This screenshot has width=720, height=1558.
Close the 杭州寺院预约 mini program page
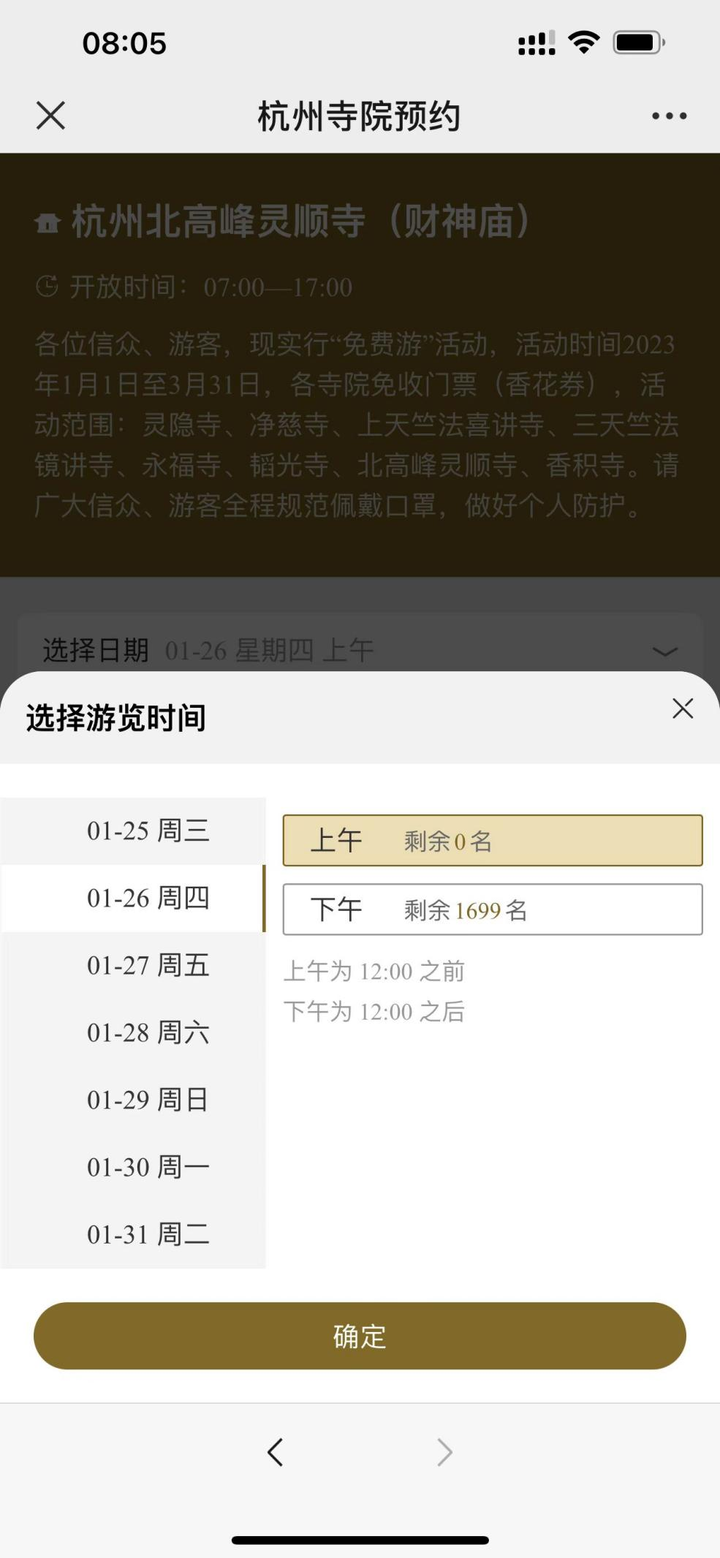50,116
